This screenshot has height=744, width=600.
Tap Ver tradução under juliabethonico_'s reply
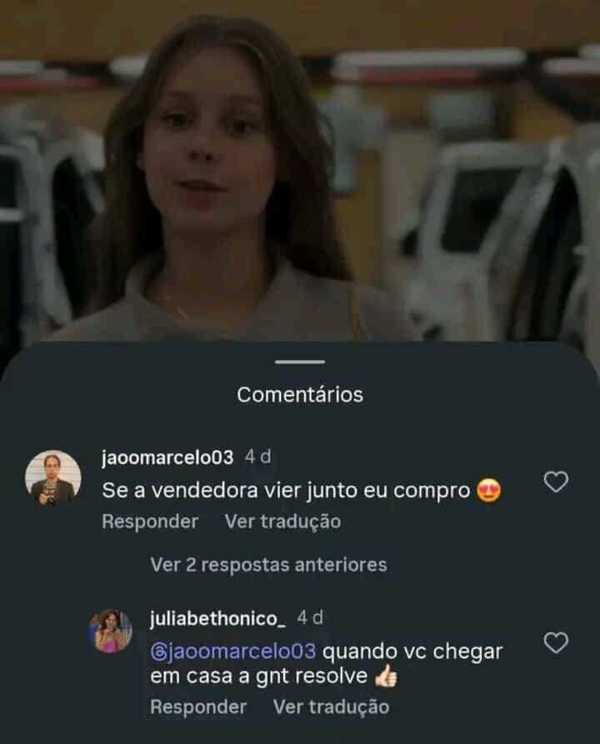tap(331, 707)
